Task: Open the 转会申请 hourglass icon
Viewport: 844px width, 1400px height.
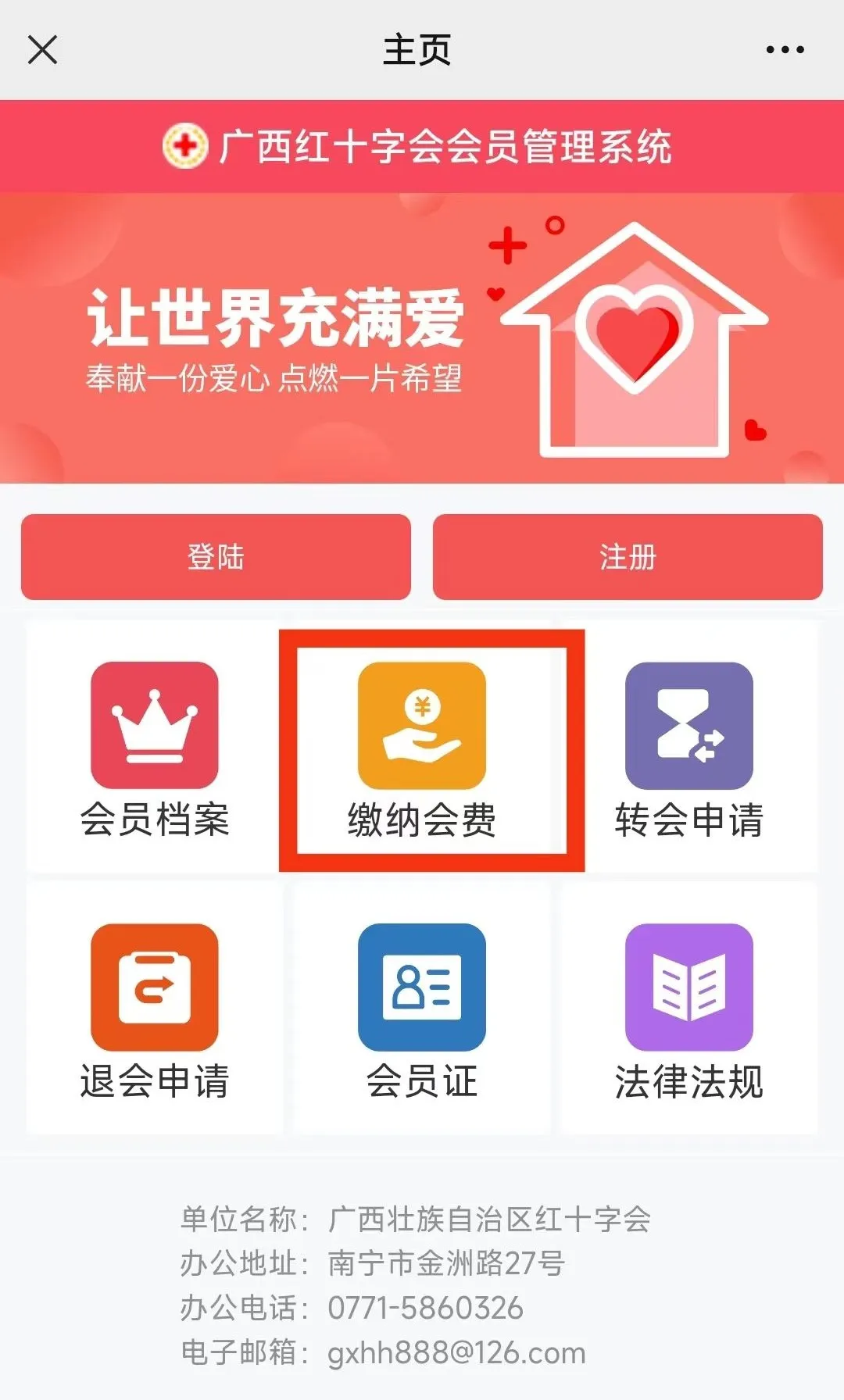Action: [688, 725]
